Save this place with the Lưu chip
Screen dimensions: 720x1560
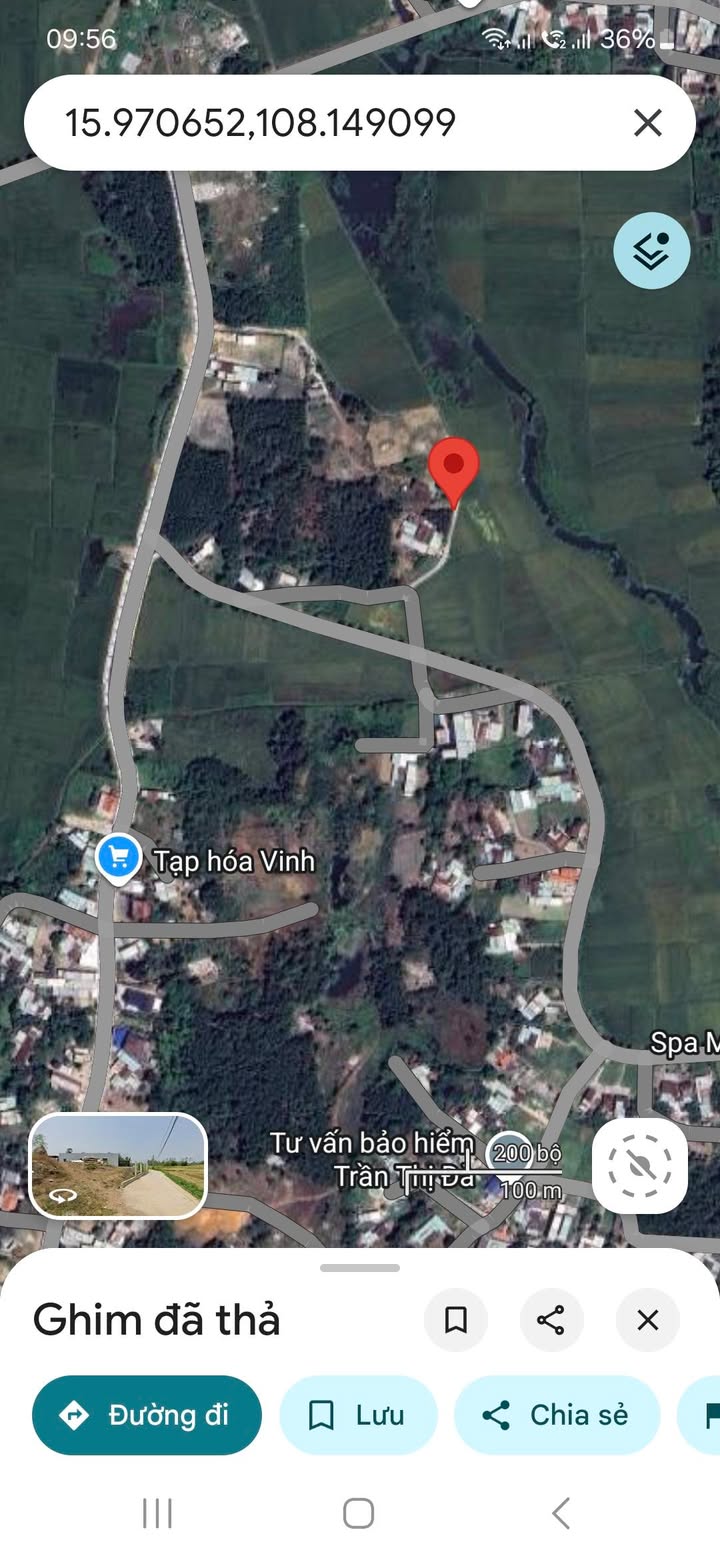[358, 1415]
